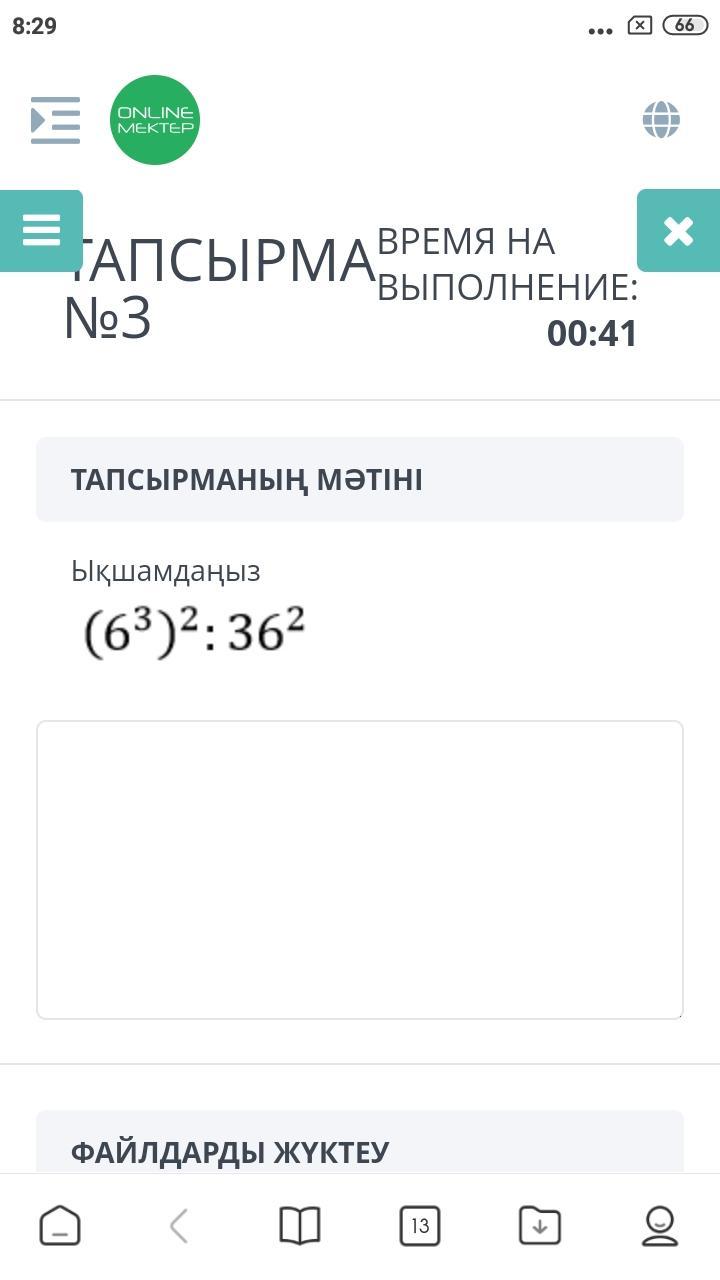Image resolution: width=720 pixels, height=1280 pixels.
Task: Open browser bookmarks book icon
Action: pyautogui.click(x=300, y=1226)
